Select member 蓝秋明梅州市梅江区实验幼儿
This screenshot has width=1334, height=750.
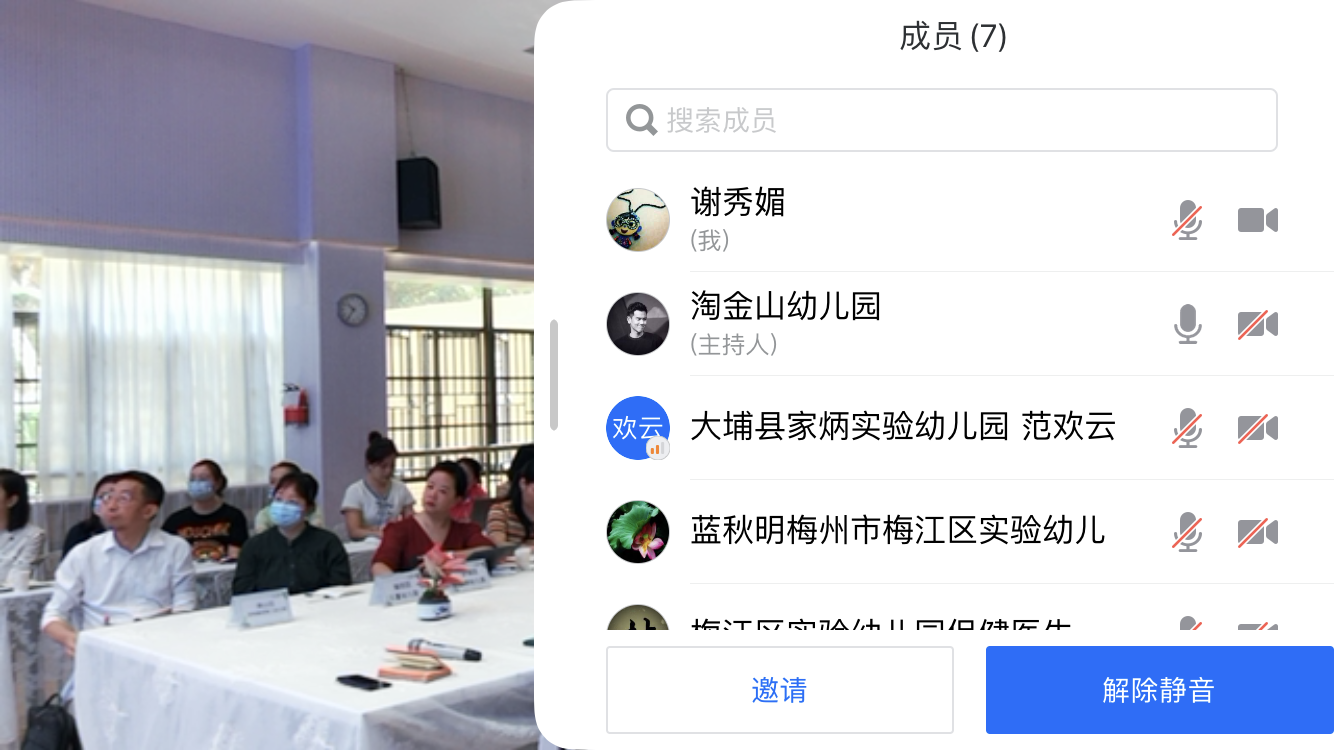[x=897, y=531]
